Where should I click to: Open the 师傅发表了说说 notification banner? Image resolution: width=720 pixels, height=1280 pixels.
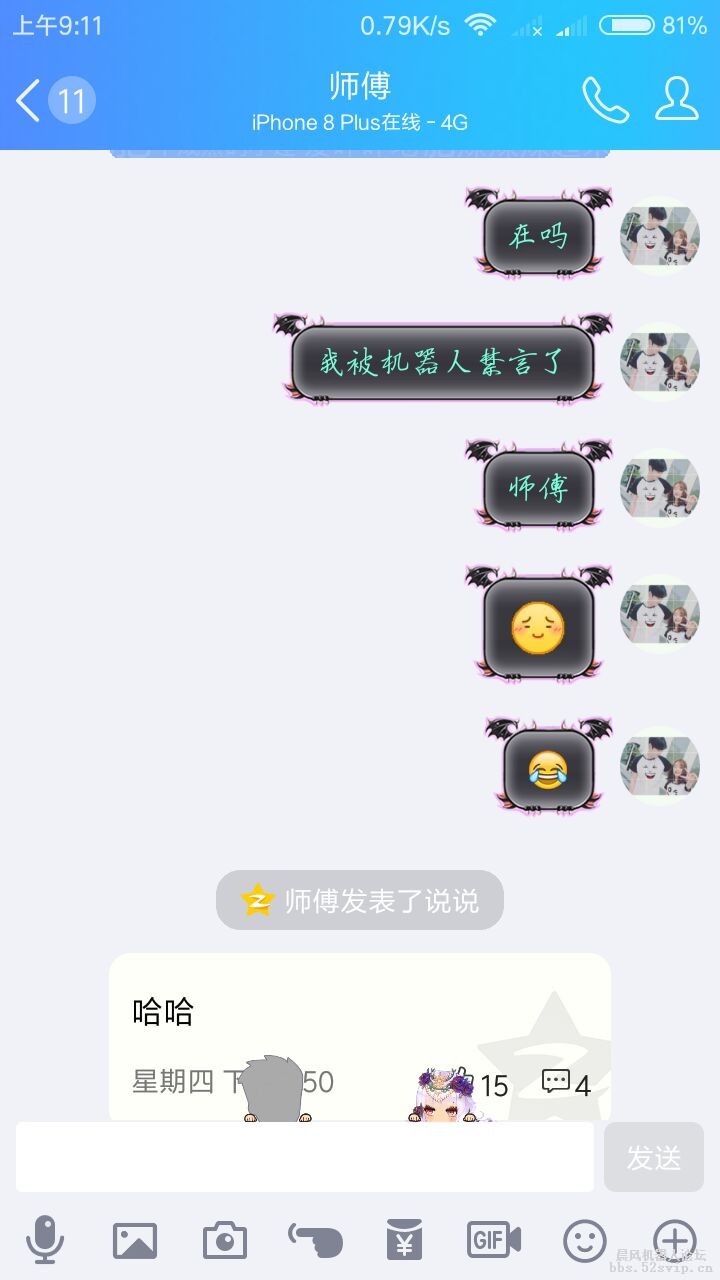(359, 900)
